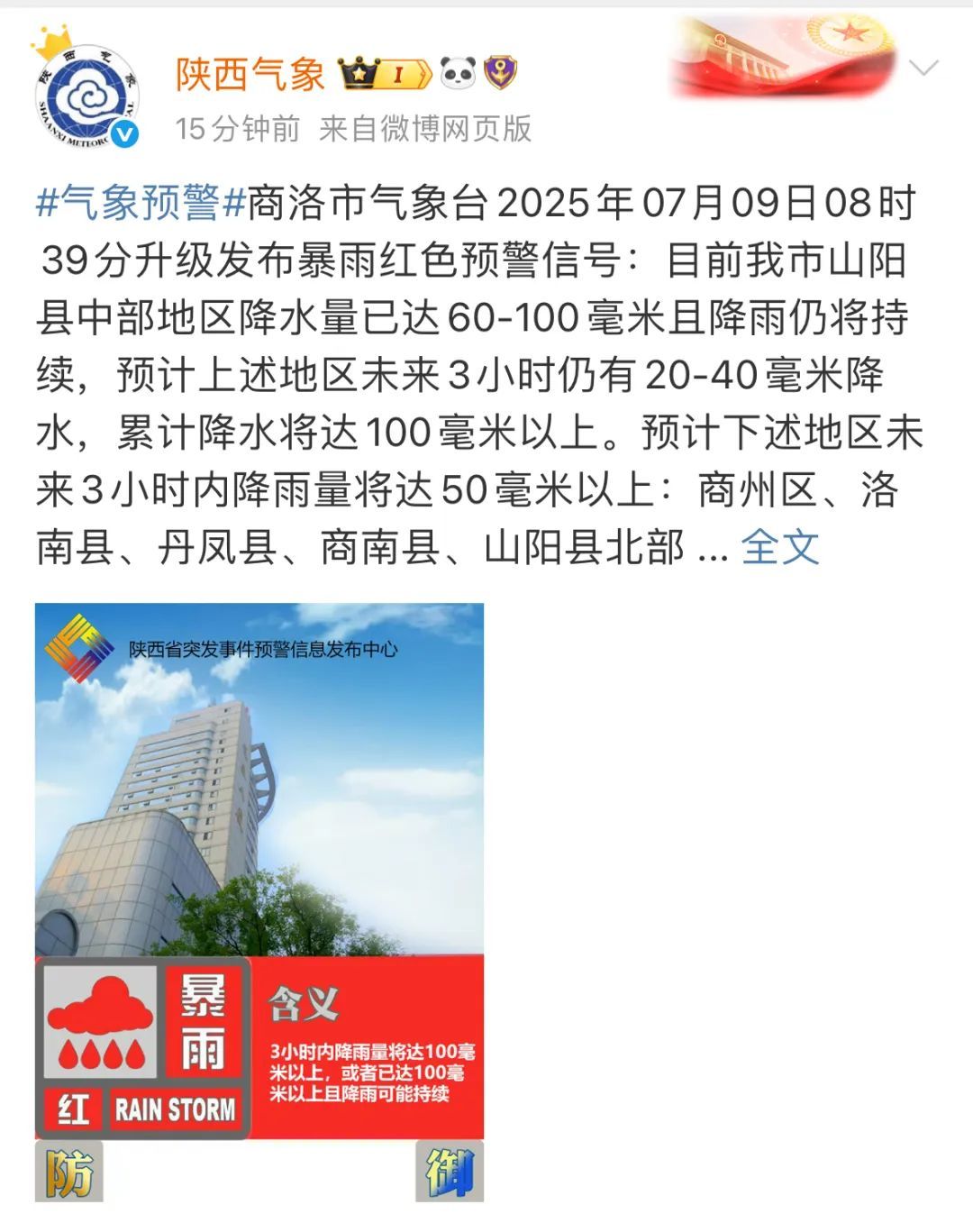
Task: Open the #气象预警# hashtag topic
Action: point(141,203)
